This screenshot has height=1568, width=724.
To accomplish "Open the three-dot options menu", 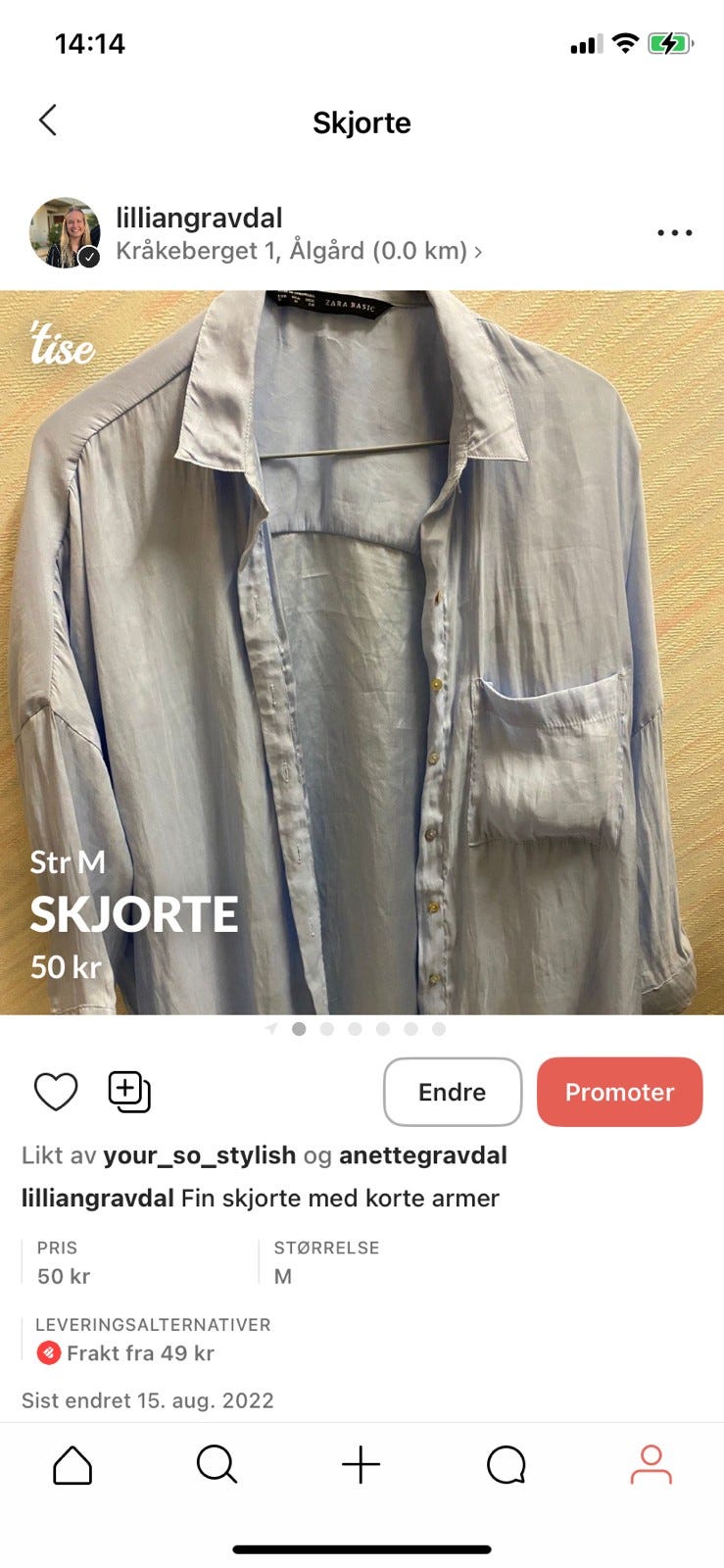I will [x=673, y=232].
